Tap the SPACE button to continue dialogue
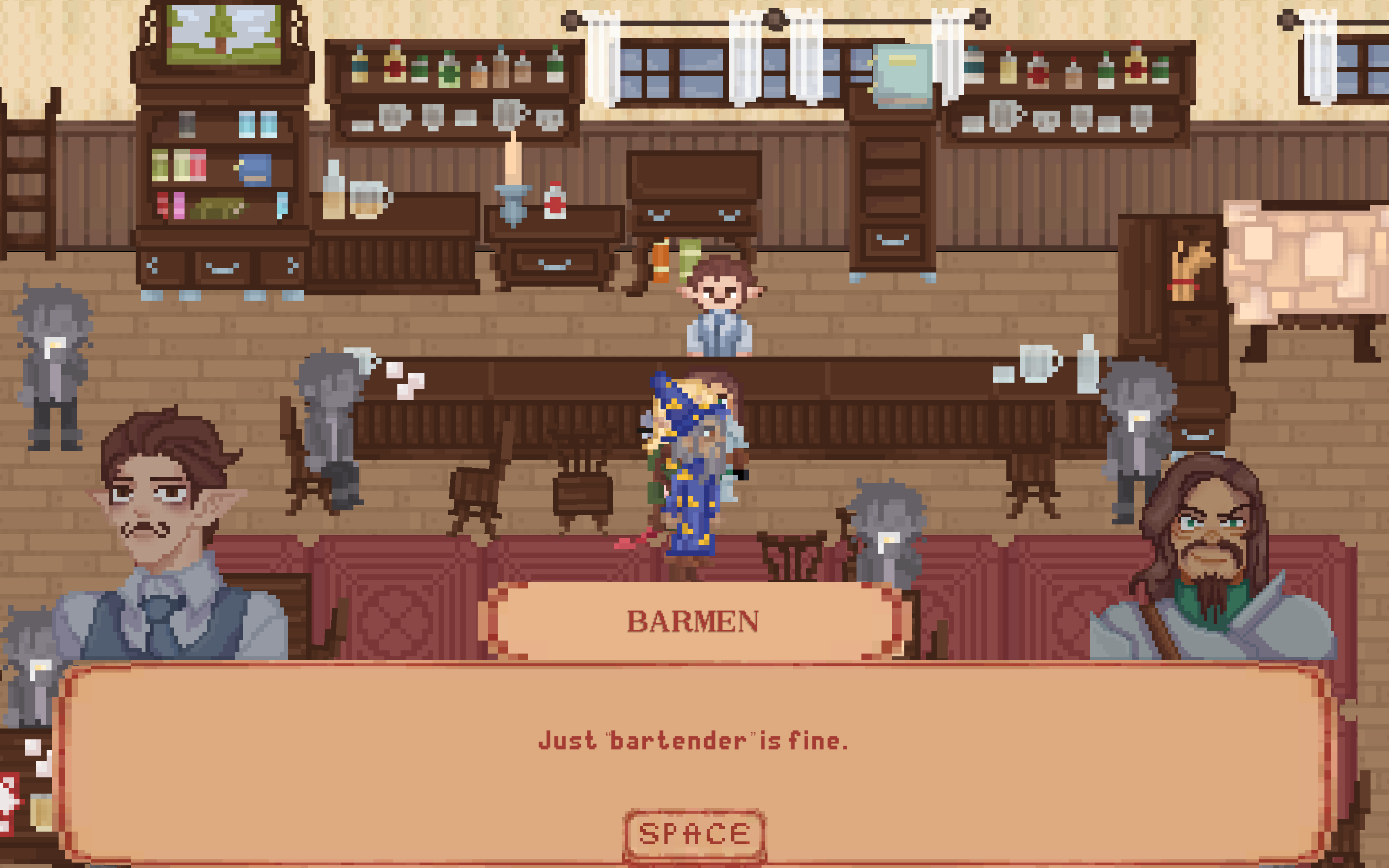Image resolution: width=1389 pixels, height=868 pixels. point(694,834)
